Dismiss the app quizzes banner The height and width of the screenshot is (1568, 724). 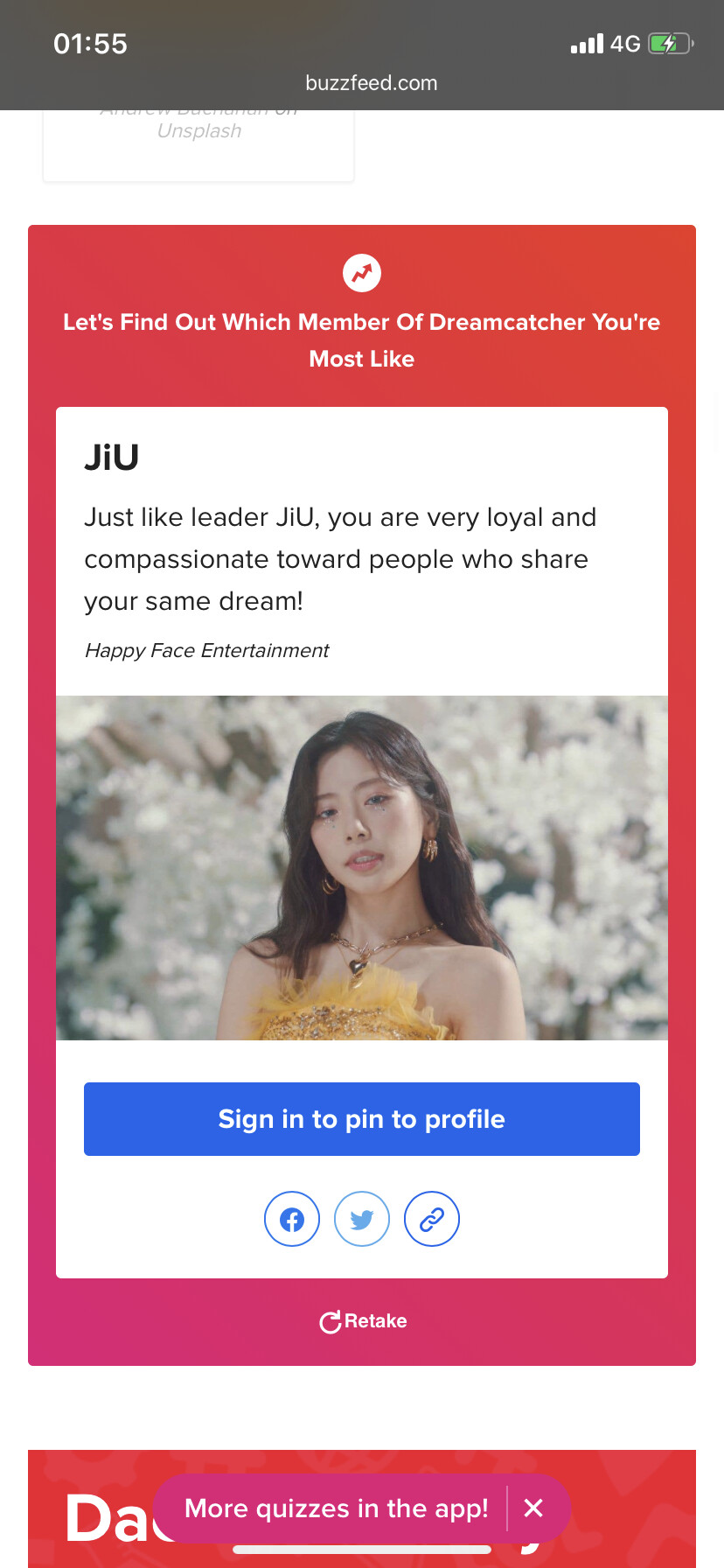point(533,1508)
